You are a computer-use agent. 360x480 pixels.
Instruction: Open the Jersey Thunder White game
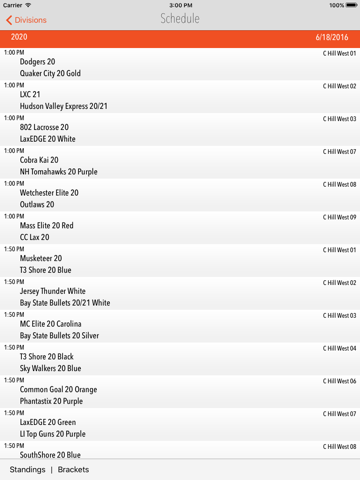click(x=180, y=293)
